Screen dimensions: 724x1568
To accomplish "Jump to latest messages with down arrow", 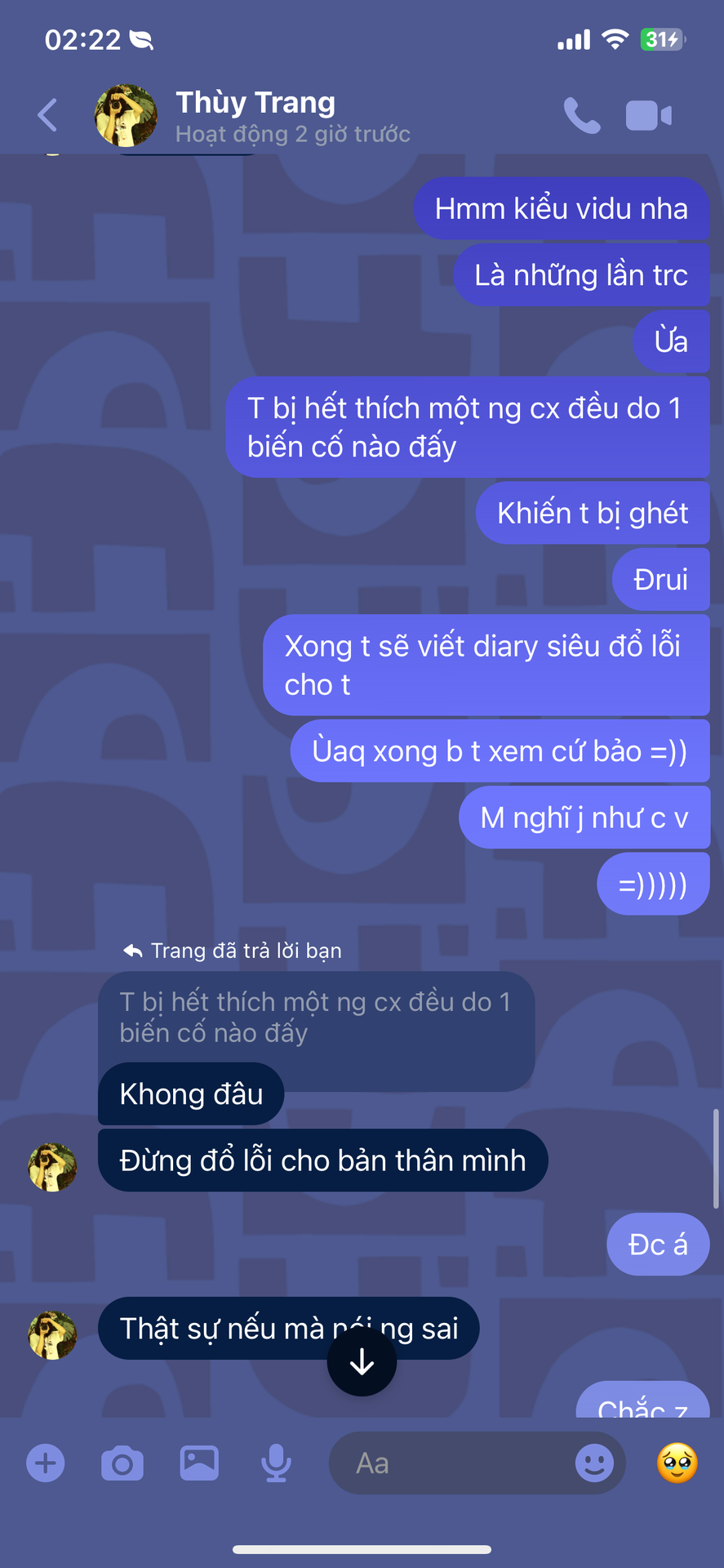I will pyautogui.click(x=362, y=1361).
